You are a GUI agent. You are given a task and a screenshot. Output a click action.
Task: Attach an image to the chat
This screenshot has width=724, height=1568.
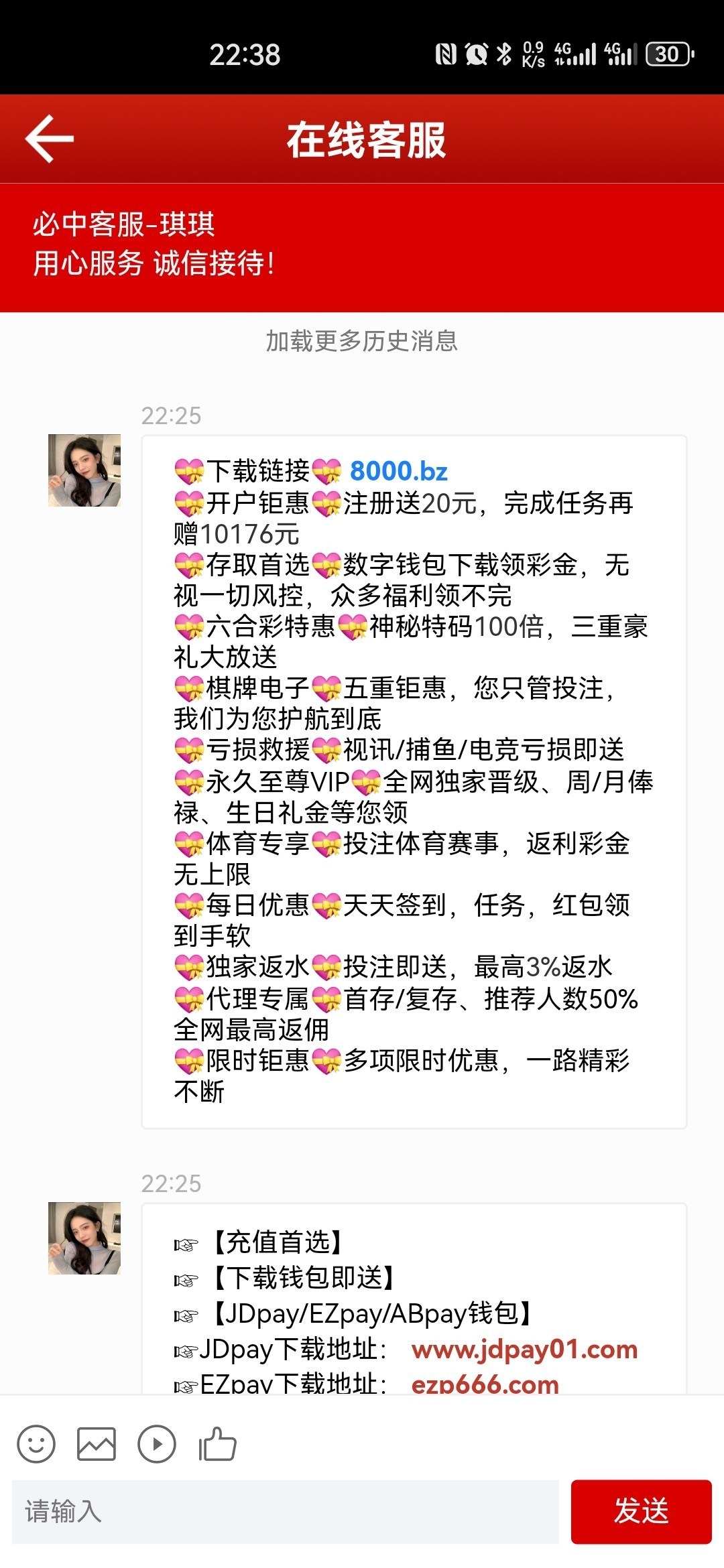[97, 1444]
